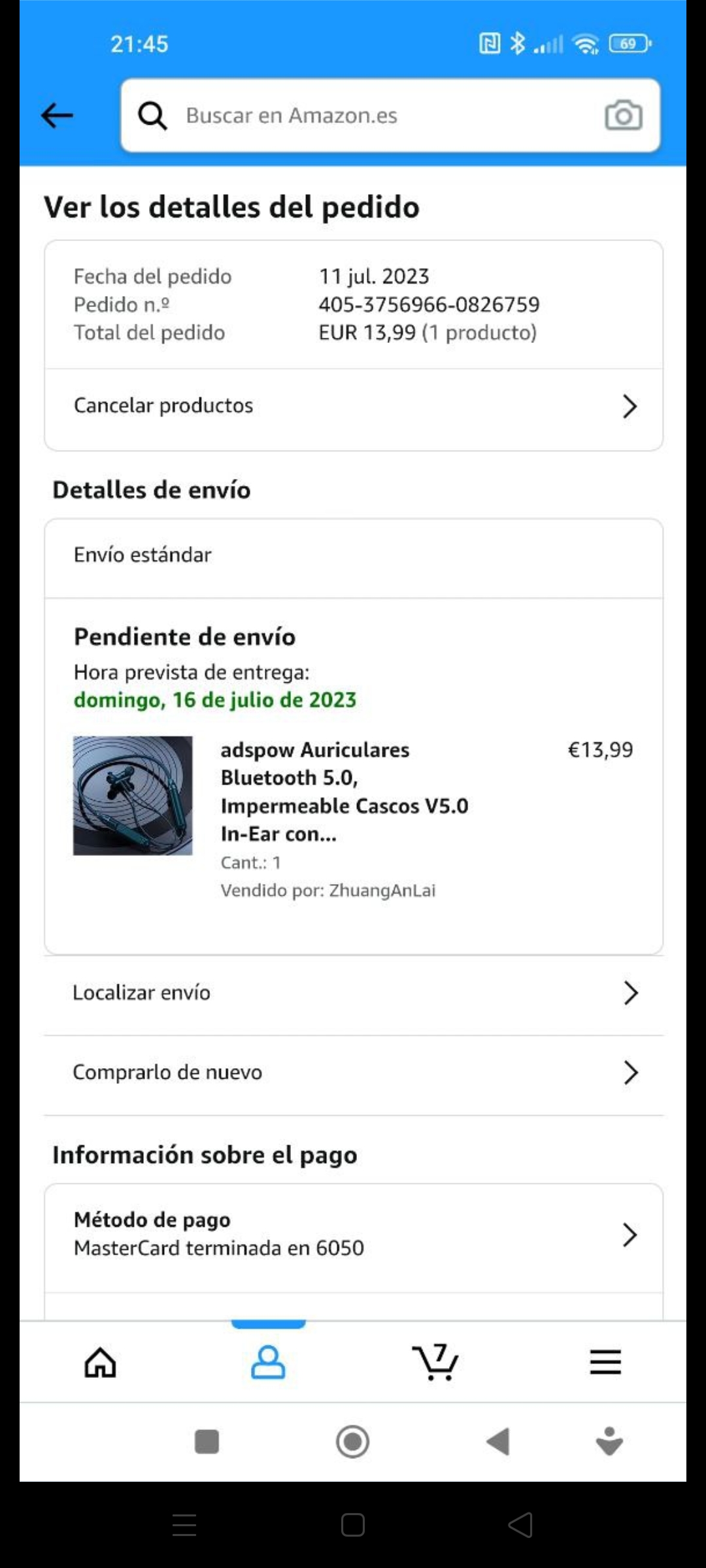Tap the Buscar en Amazon.es search field
Image resolution: width=706 pixels, height=1568 pixels.
click(366, 116)
